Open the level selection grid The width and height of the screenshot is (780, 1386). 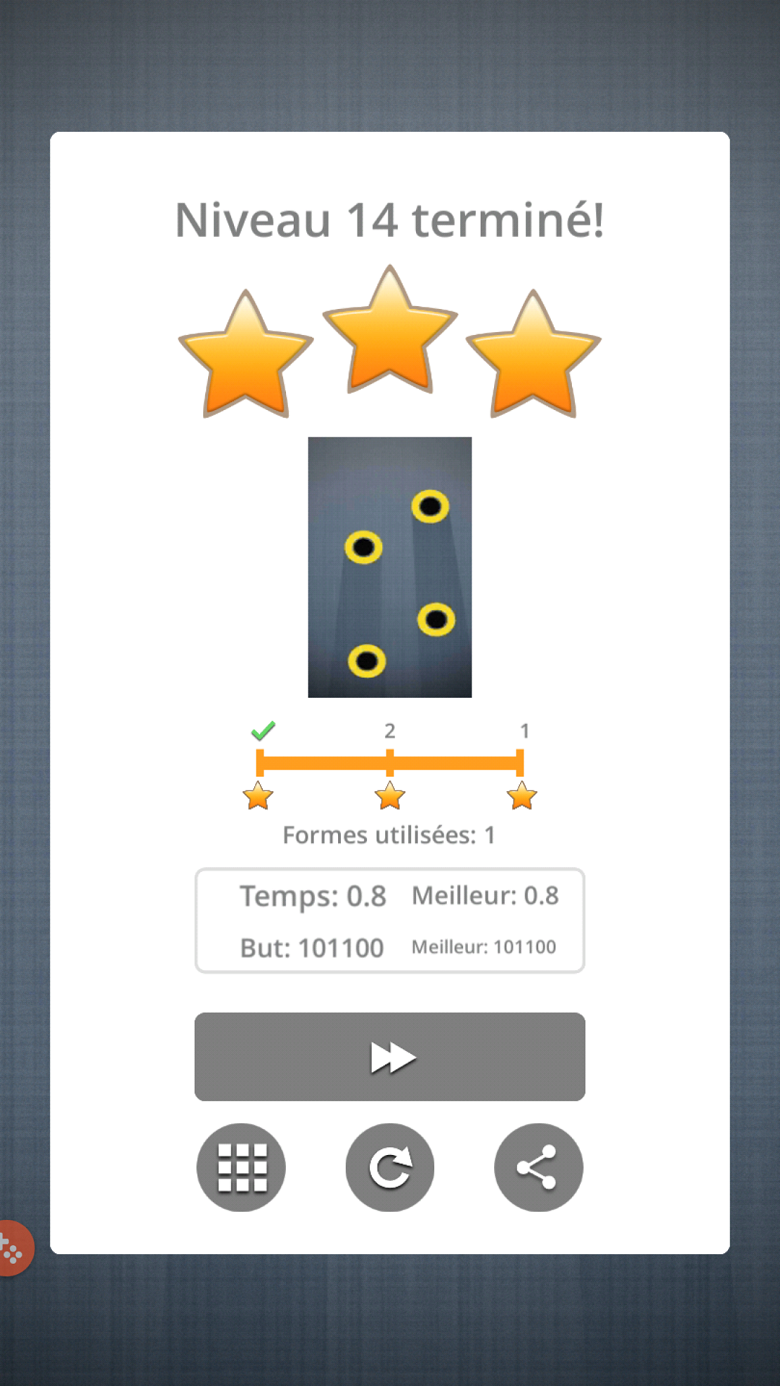[241, 1167]
